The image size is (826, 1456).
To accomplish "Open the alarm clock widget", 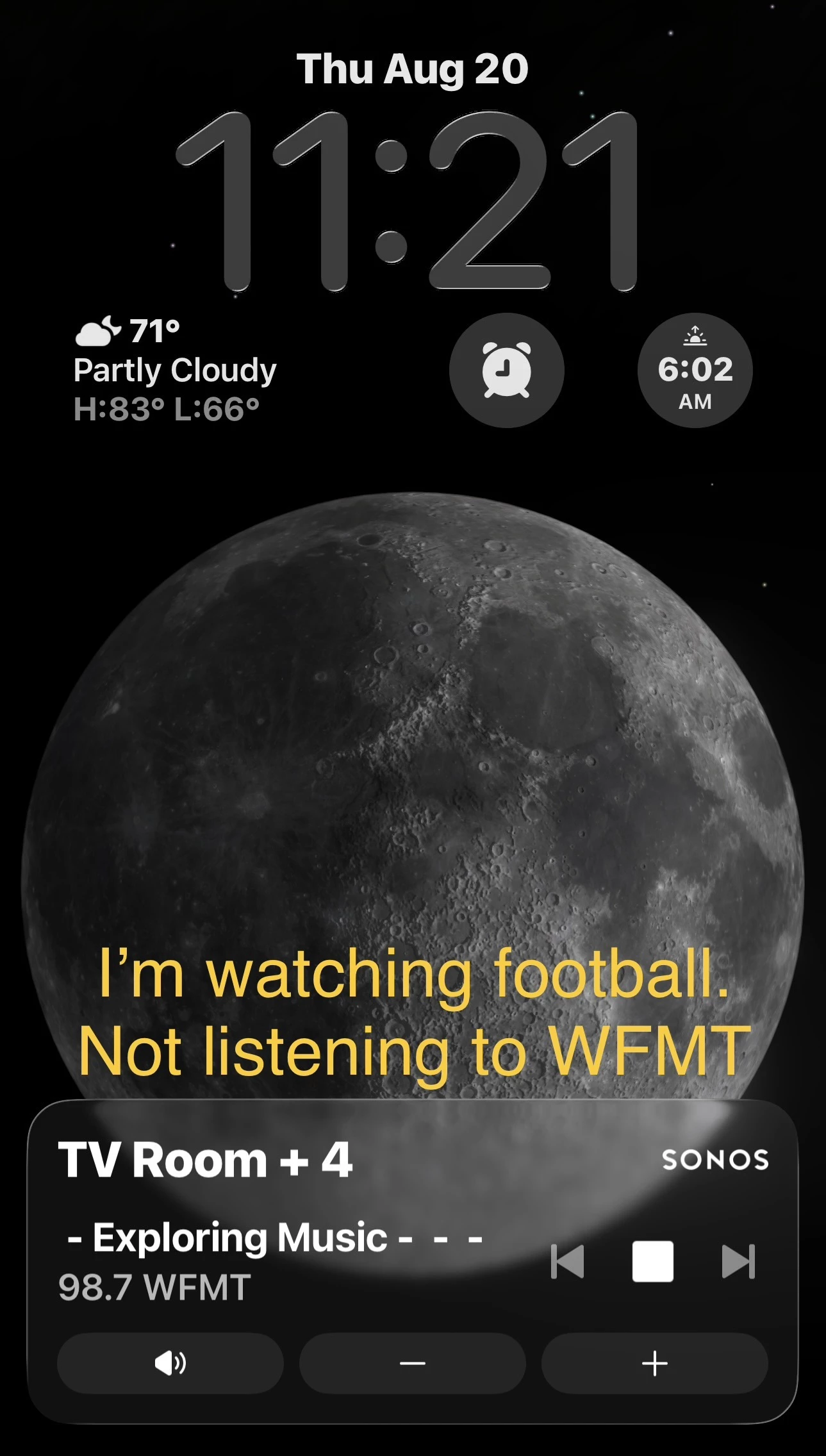I will [x=506, y=370].
